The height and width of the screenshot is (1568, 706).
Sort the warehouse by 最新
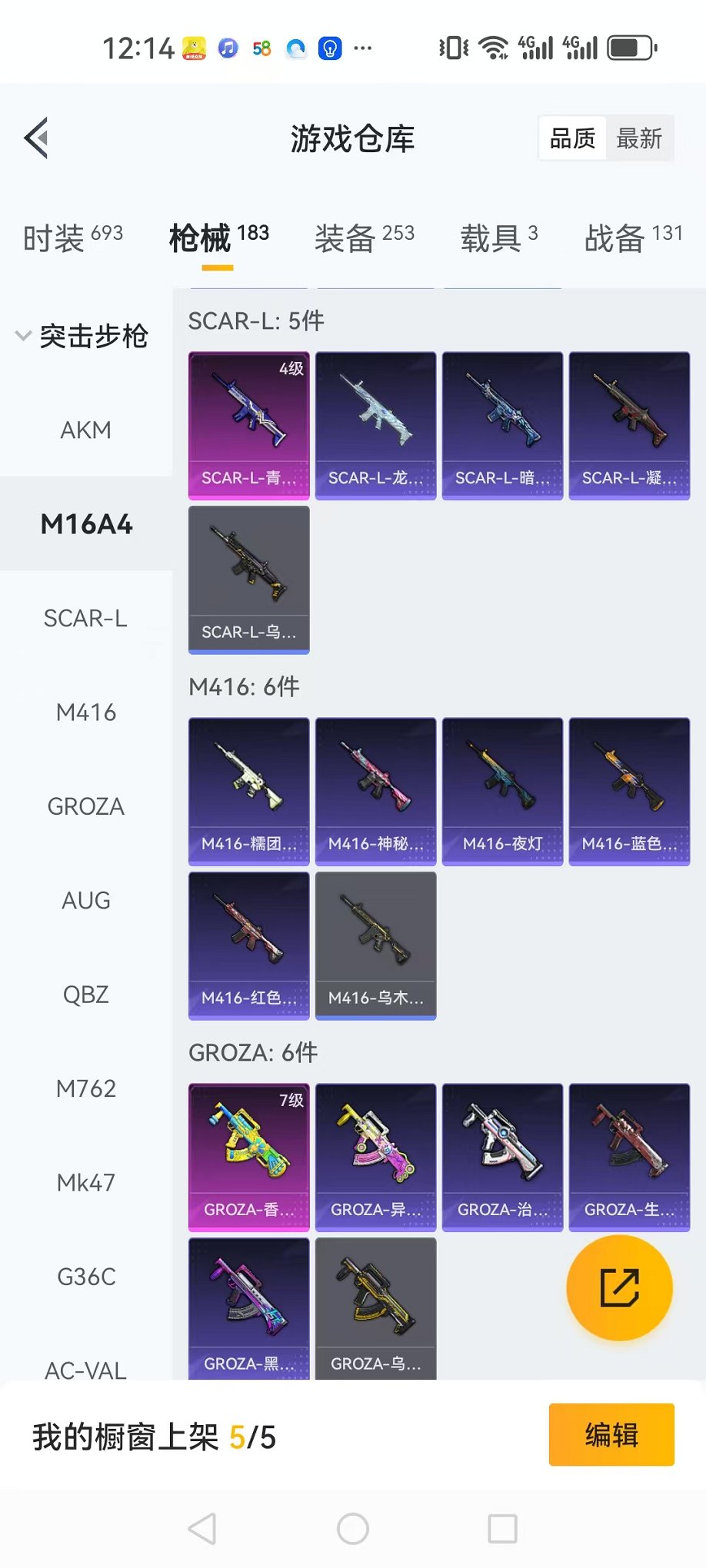click(x=639, y=139)
